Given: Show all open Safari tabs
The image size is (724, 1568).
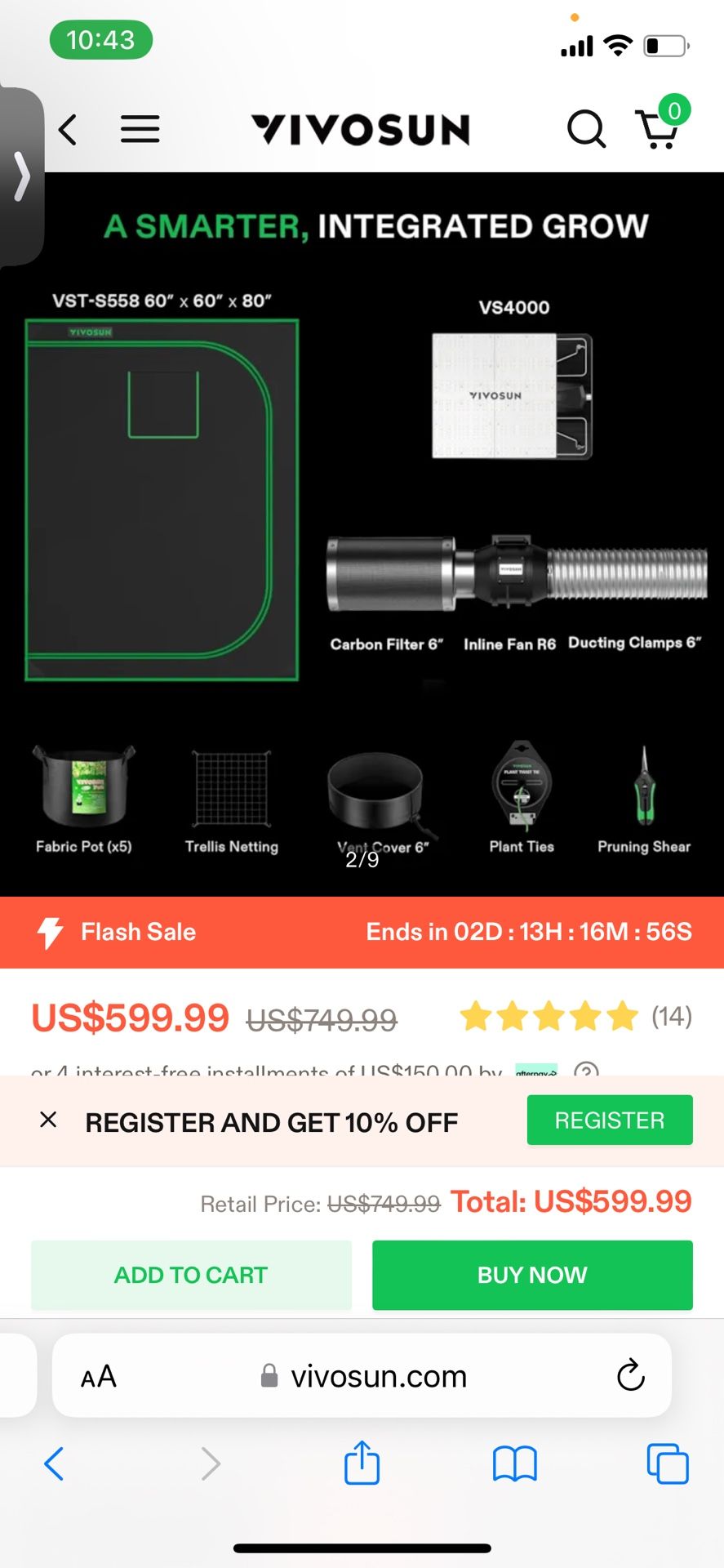Looking at the screenshot, I should pyautogui.click(x=667, y=1463).
